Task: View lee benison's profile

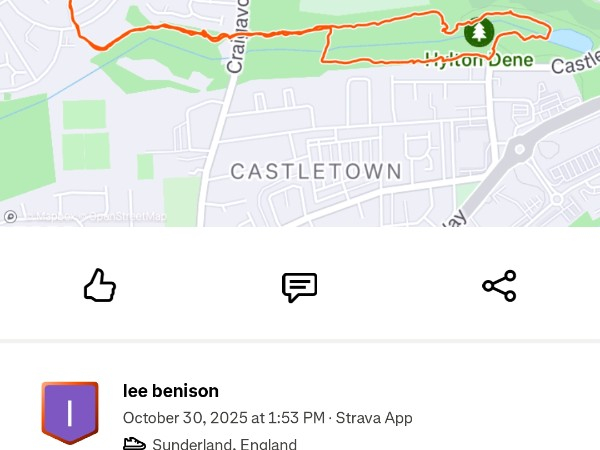Action: pos(171,391)
